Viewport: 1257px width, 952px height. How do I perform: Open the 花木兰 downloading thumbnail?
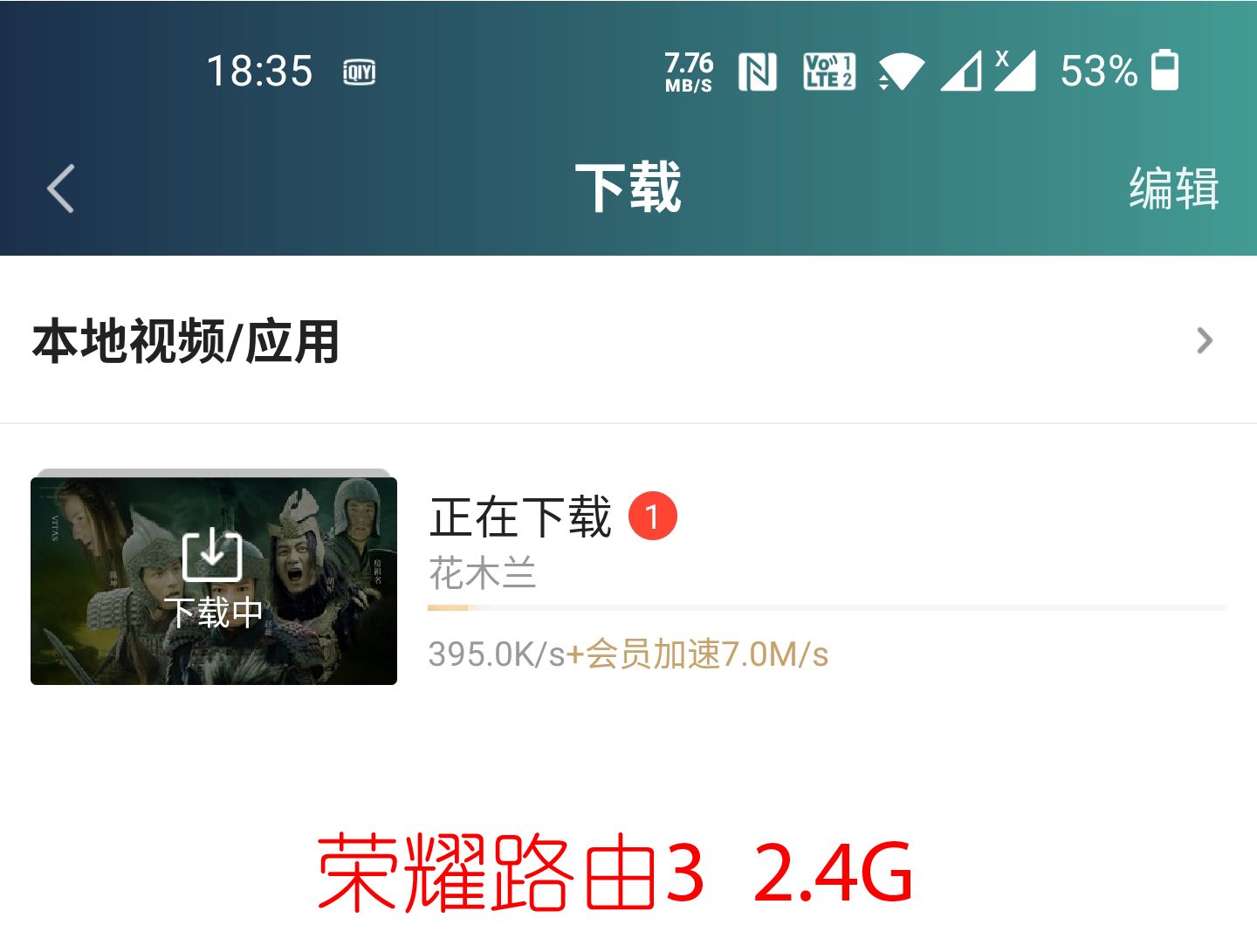(x=214, y=581)
